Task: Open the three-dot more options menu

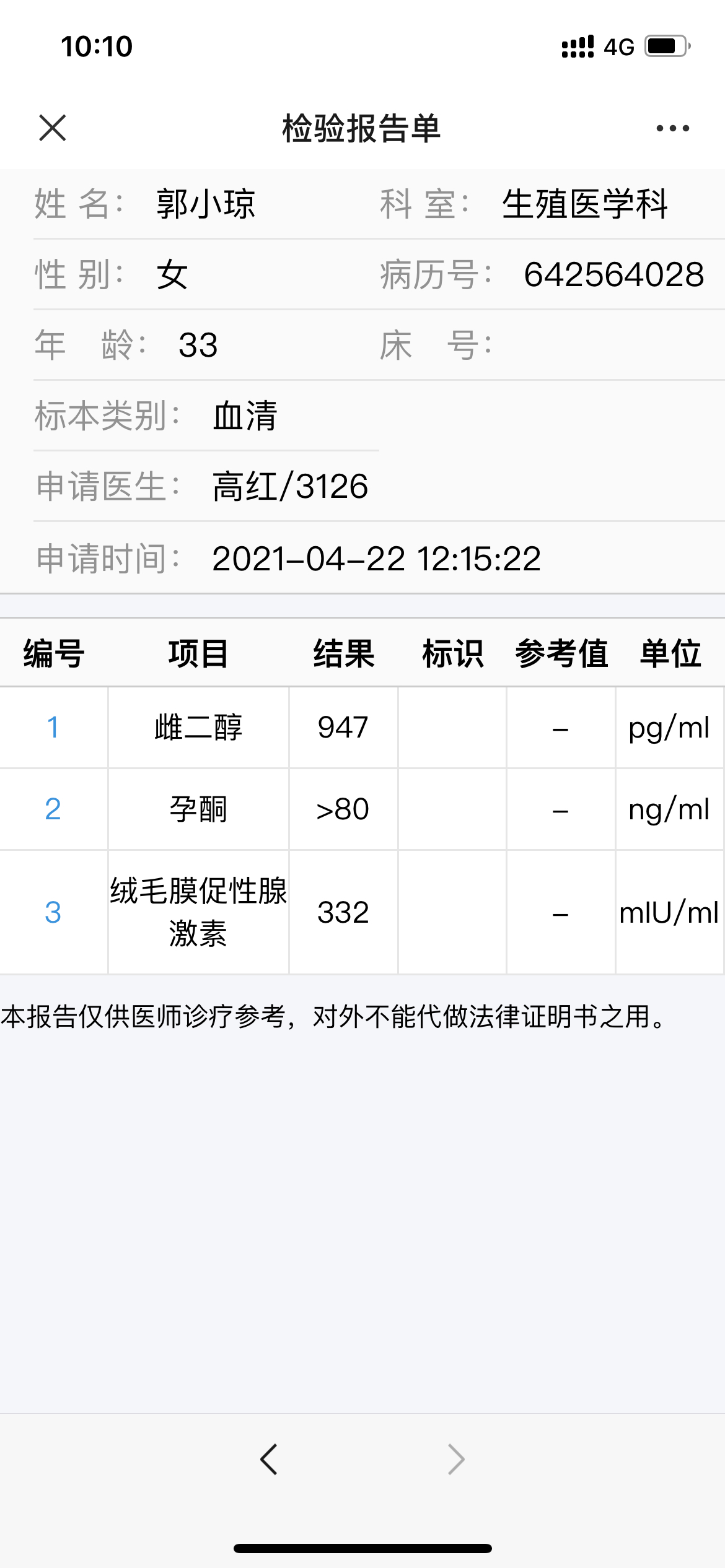Action: coord(672,128)
